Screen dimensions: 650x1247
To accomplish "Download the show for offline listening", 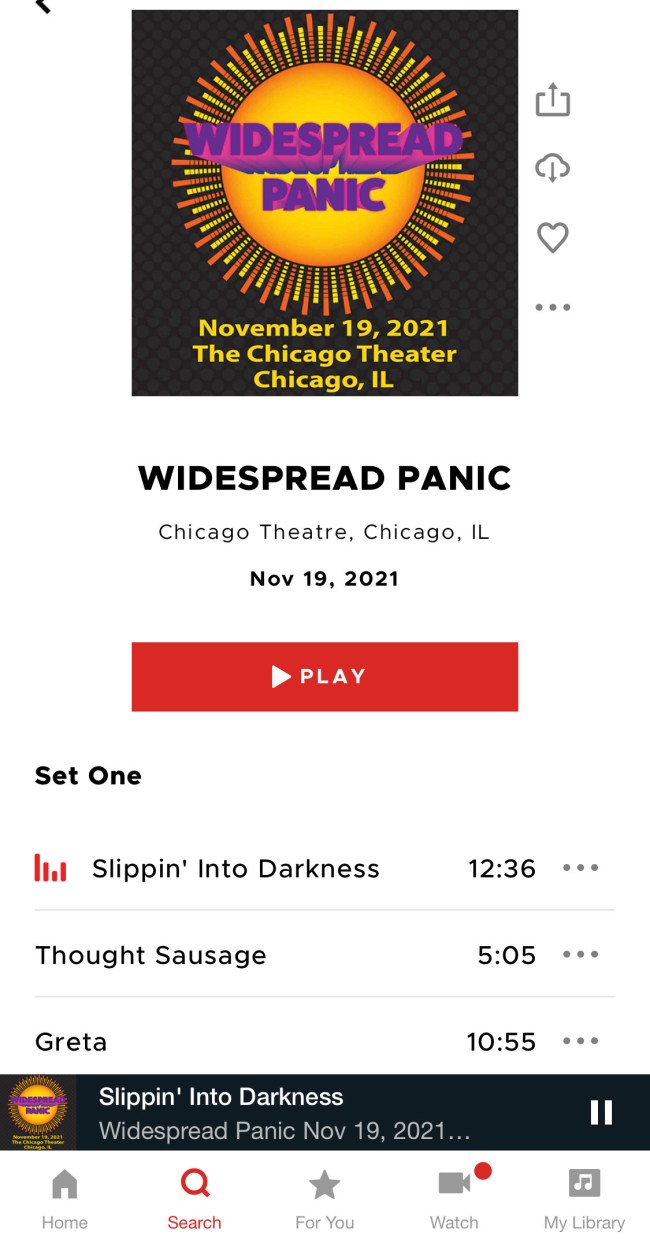I will (x=552, y=168).
